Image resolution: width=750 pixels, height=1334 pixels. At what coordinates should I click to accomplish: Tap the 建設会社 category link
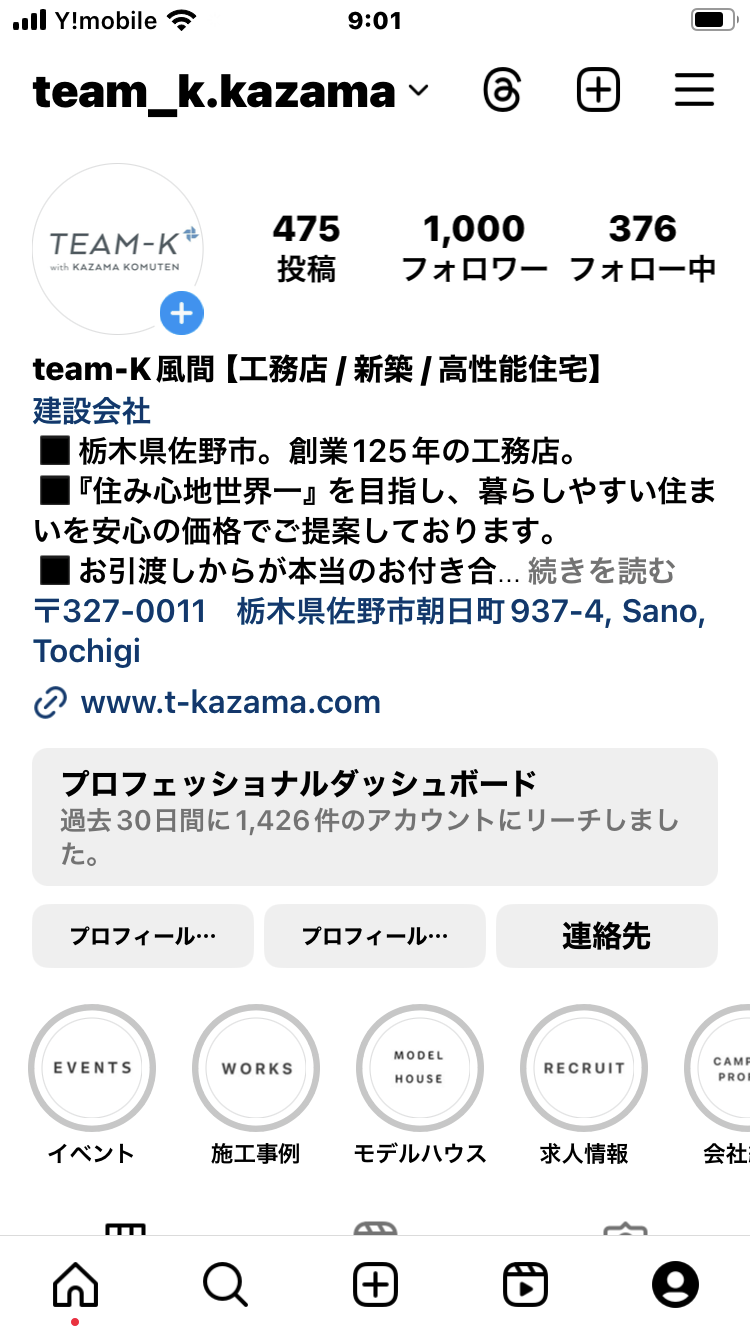pos(92,410)
